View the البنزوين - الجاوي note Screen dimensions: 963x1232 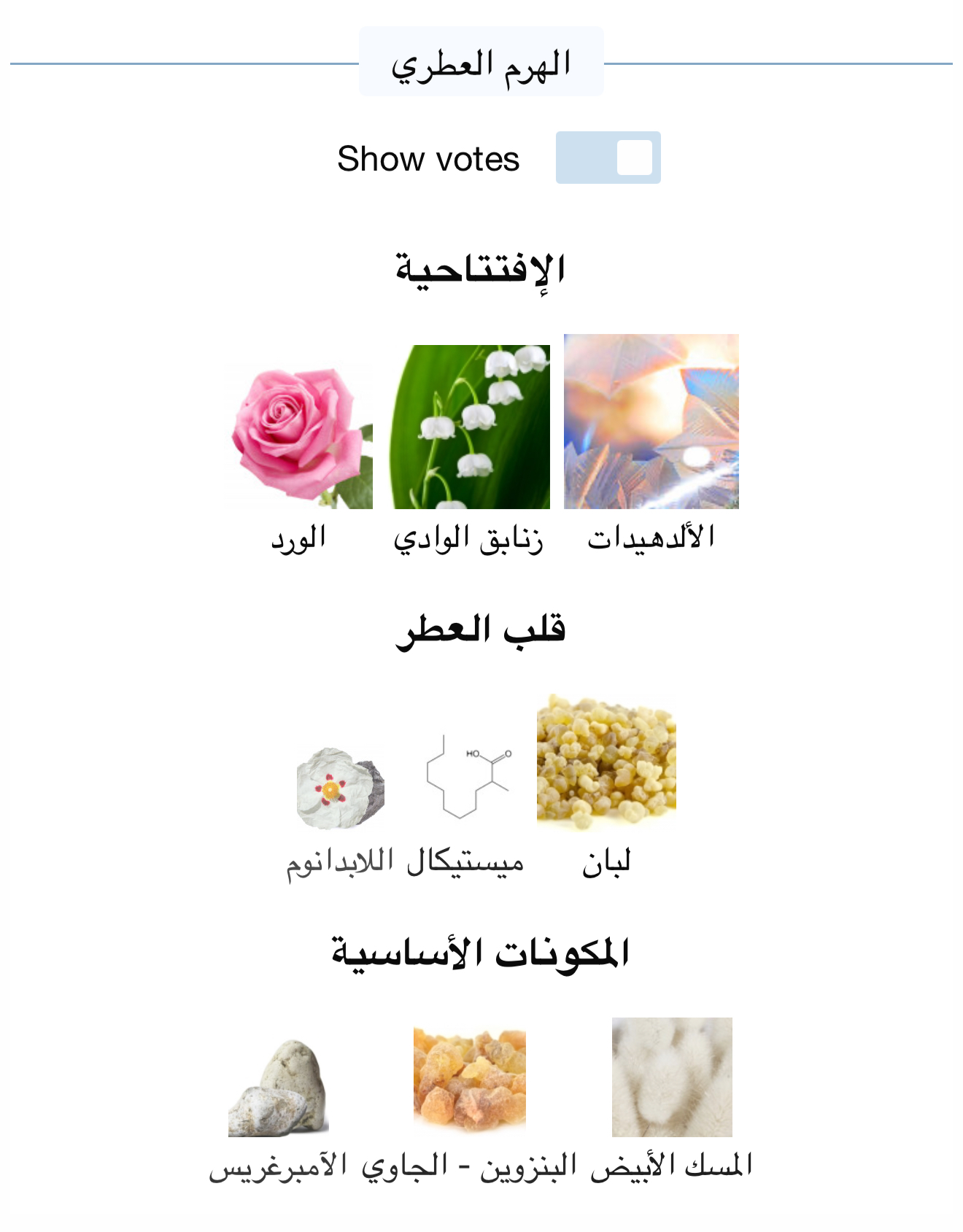pyautogui.click(x=470, y=1078)
